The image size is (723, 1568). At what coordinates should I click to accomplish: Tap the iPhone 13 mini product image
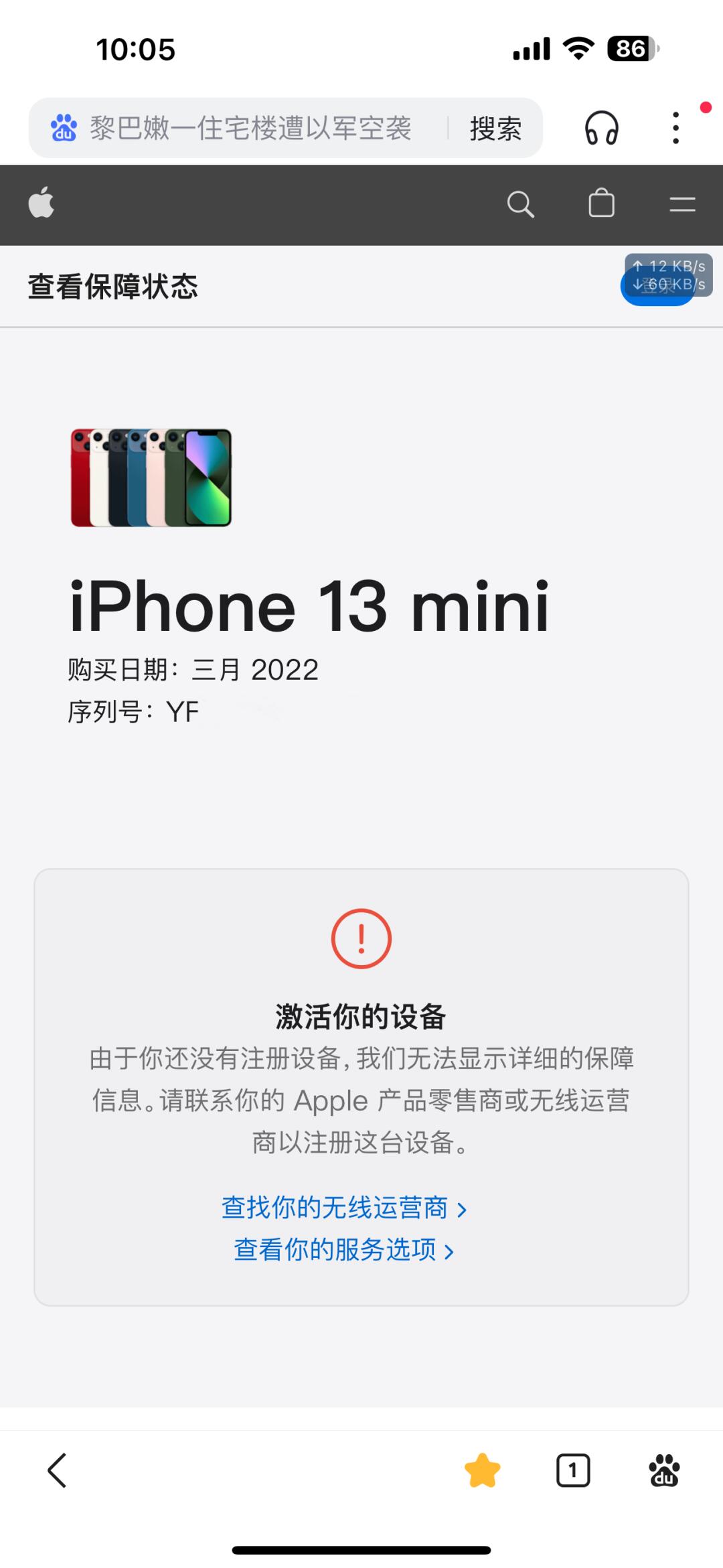tap(150, 477)
